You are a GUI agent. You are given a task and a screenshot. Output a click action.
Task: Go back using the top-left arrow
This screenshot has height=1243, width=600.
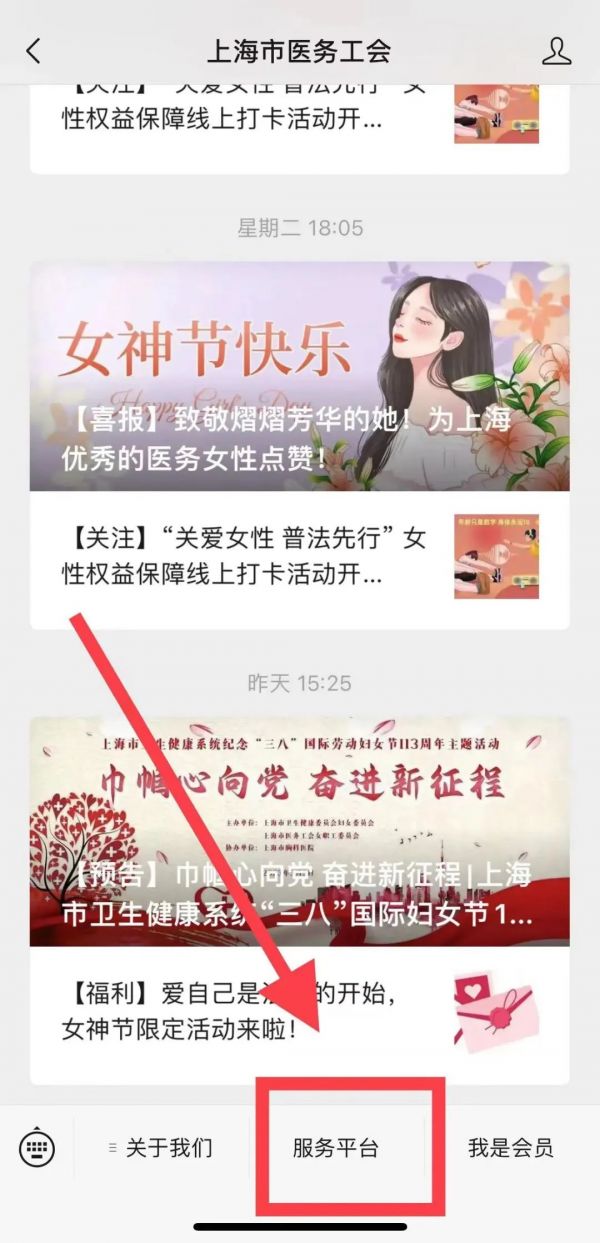(34, 52)
